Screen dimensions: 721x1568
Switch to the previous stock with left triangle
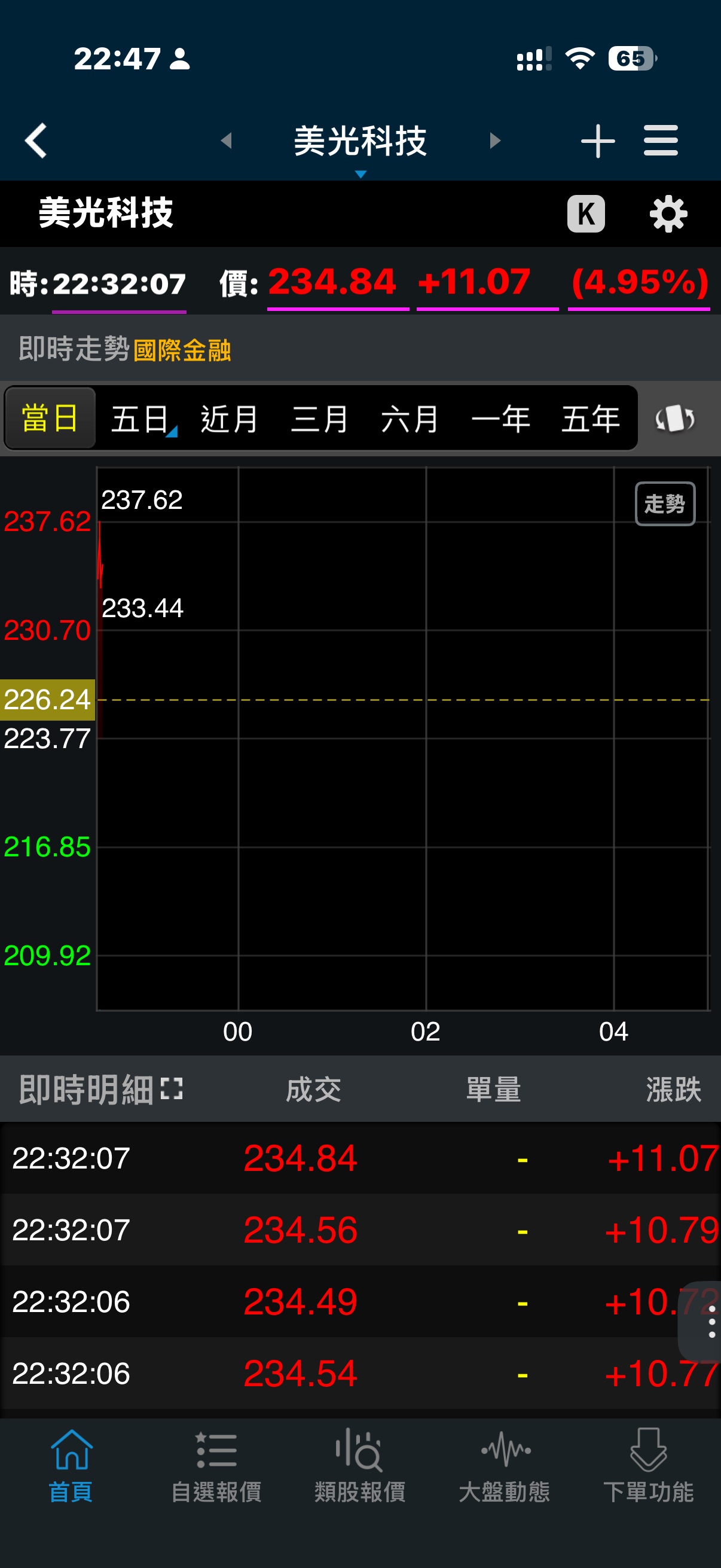click(x=227, y=141)
